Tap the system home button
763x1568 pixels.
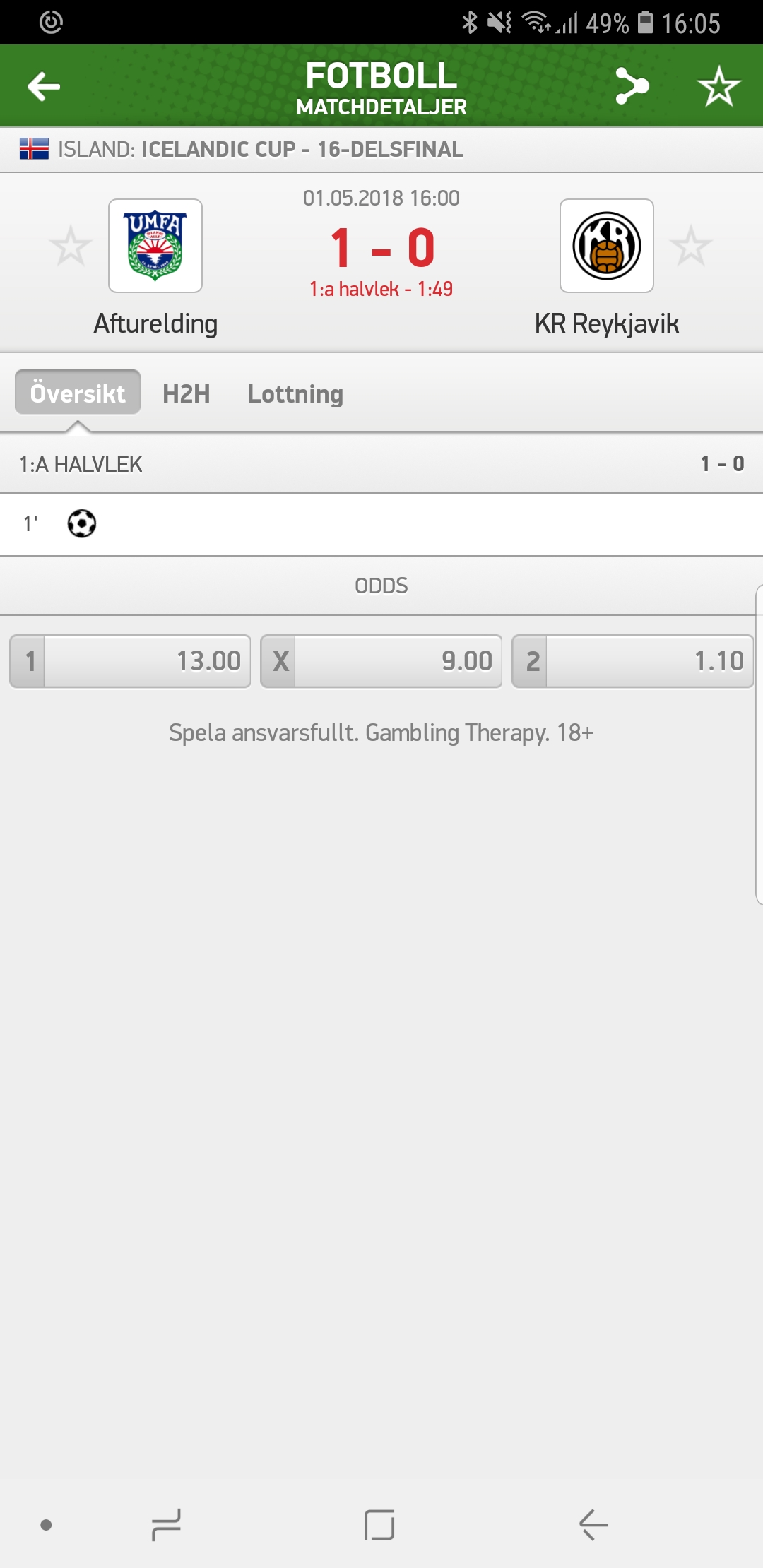[379, 1525]
